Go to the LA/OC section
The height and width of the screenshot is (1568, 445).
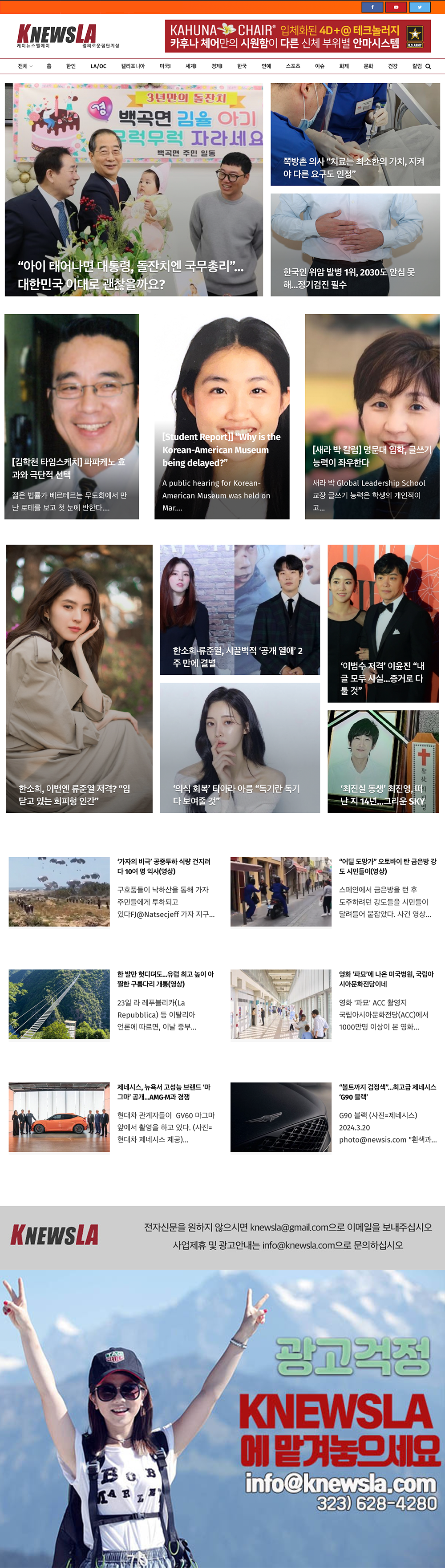(x=98, y=66)
